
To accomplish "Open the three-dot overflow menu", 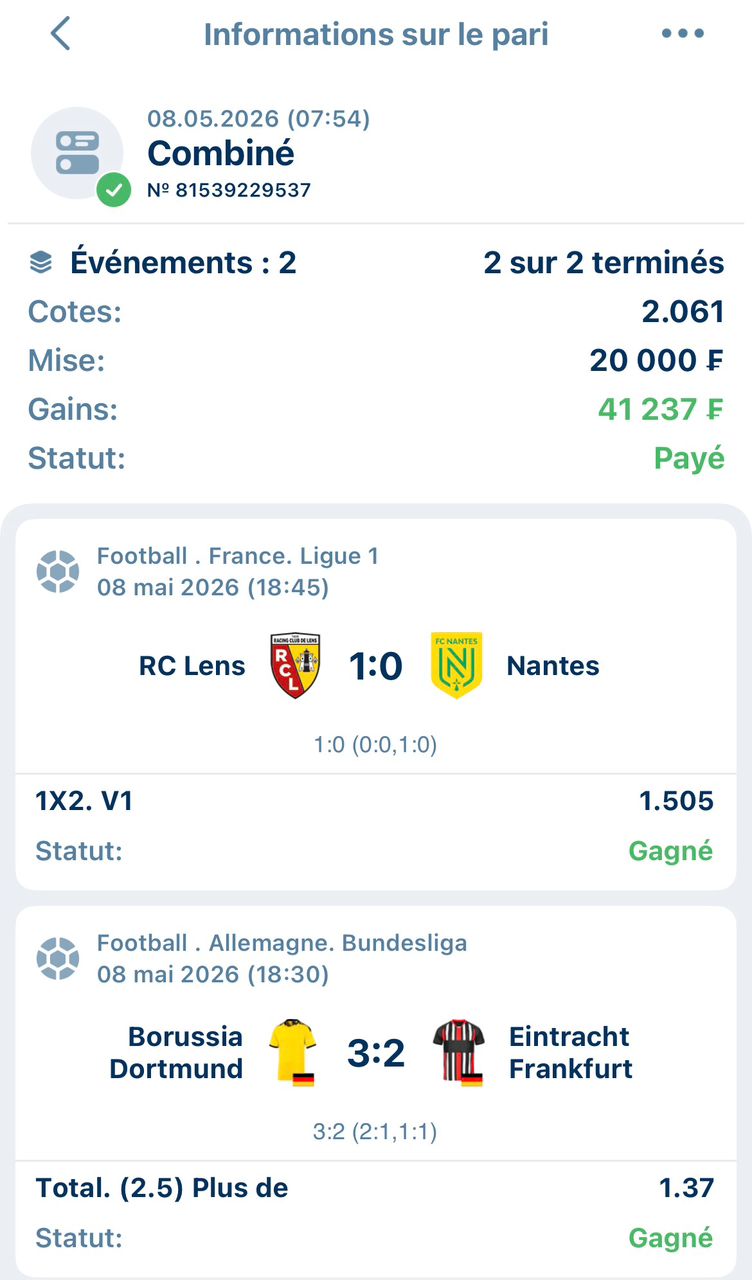I will click(x=683, y=34).
